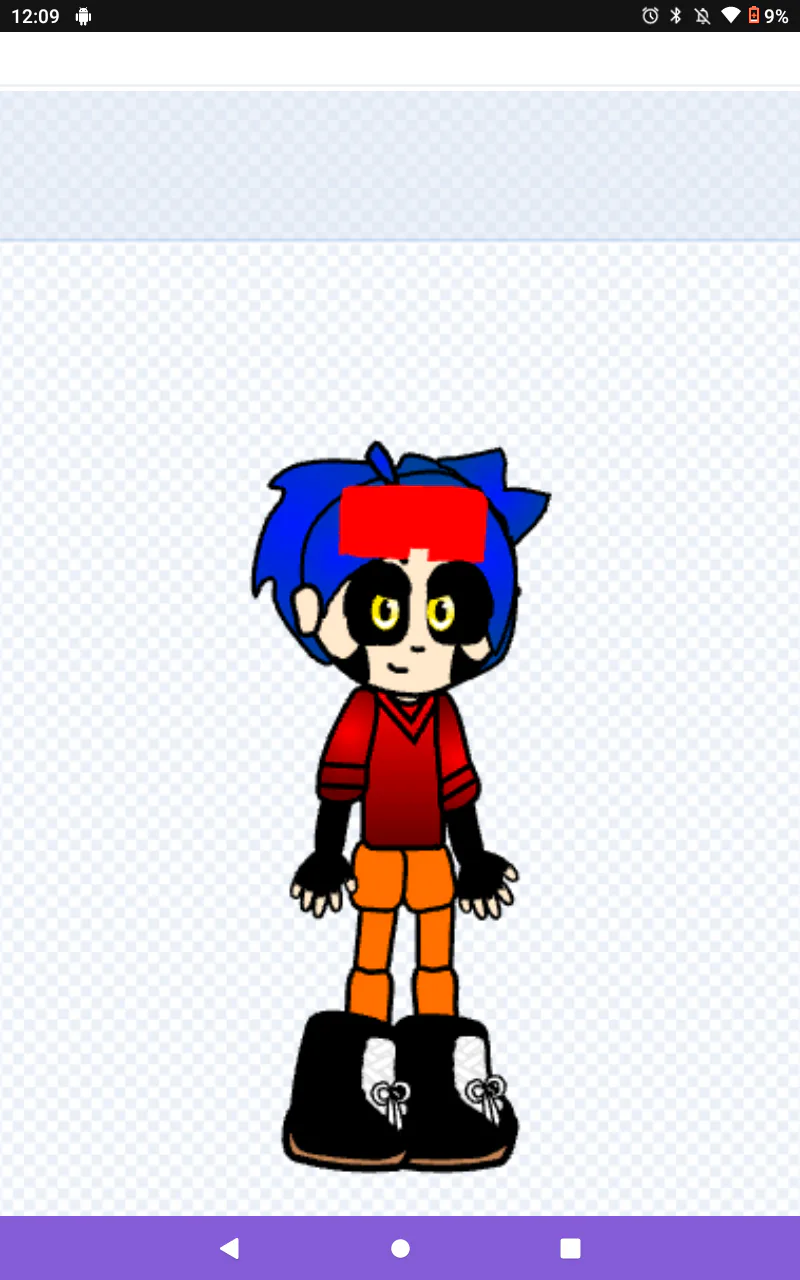Return to the home screen
Viewport: 800px width, 1280px height.
400,1248
